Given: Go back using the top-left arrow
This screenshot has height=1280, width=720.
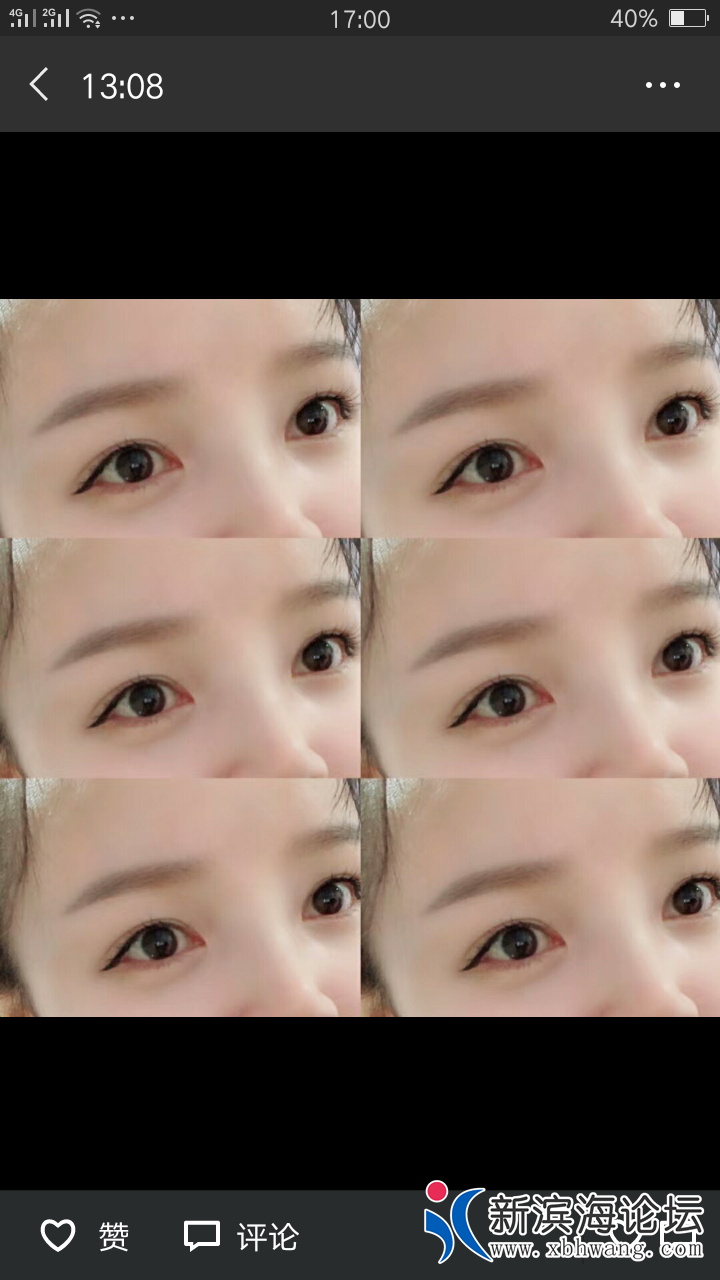Looking at the screenshot, I should coord(39,85).
